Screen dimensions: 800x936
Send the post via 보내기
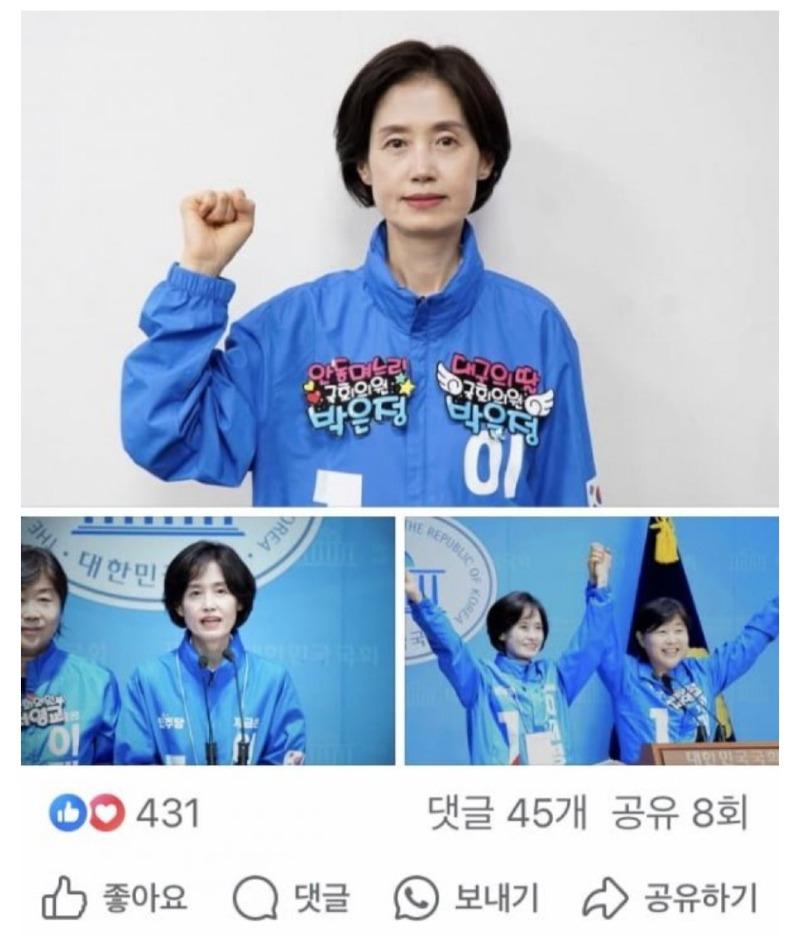[466, 898]
